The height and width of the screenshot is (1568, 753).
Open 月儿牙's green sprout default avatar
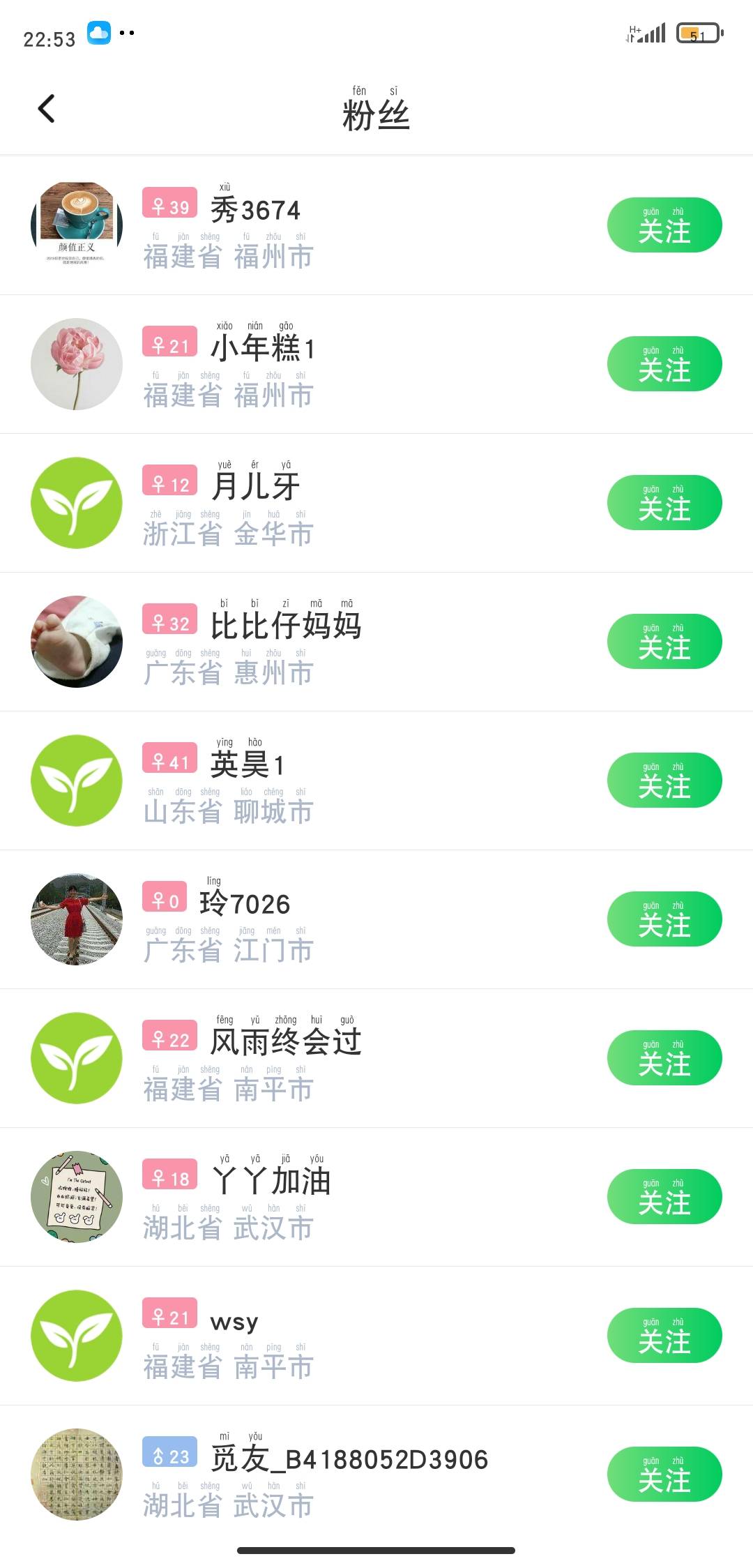76,503
